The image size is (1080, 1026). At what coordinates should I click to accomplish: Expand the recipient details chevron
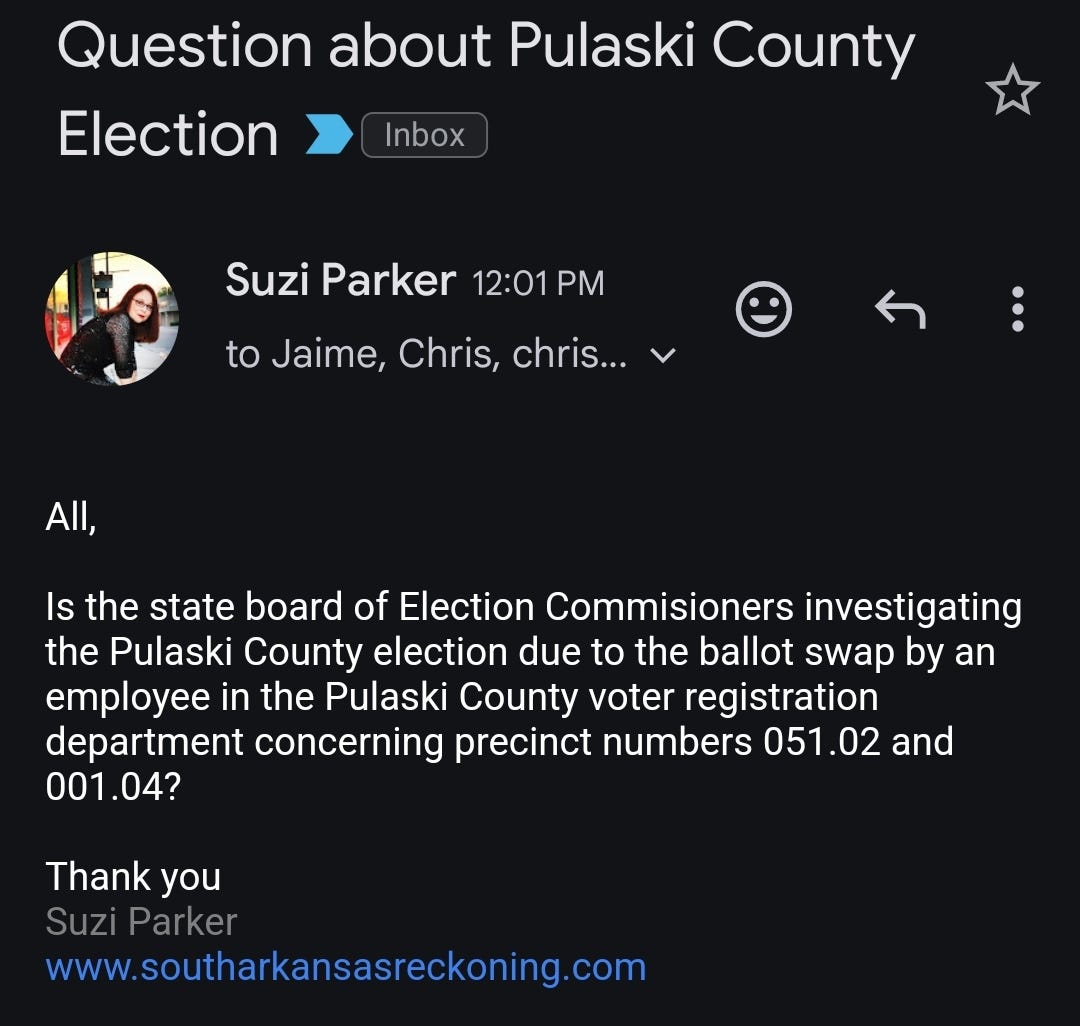[x=663, y=355]
